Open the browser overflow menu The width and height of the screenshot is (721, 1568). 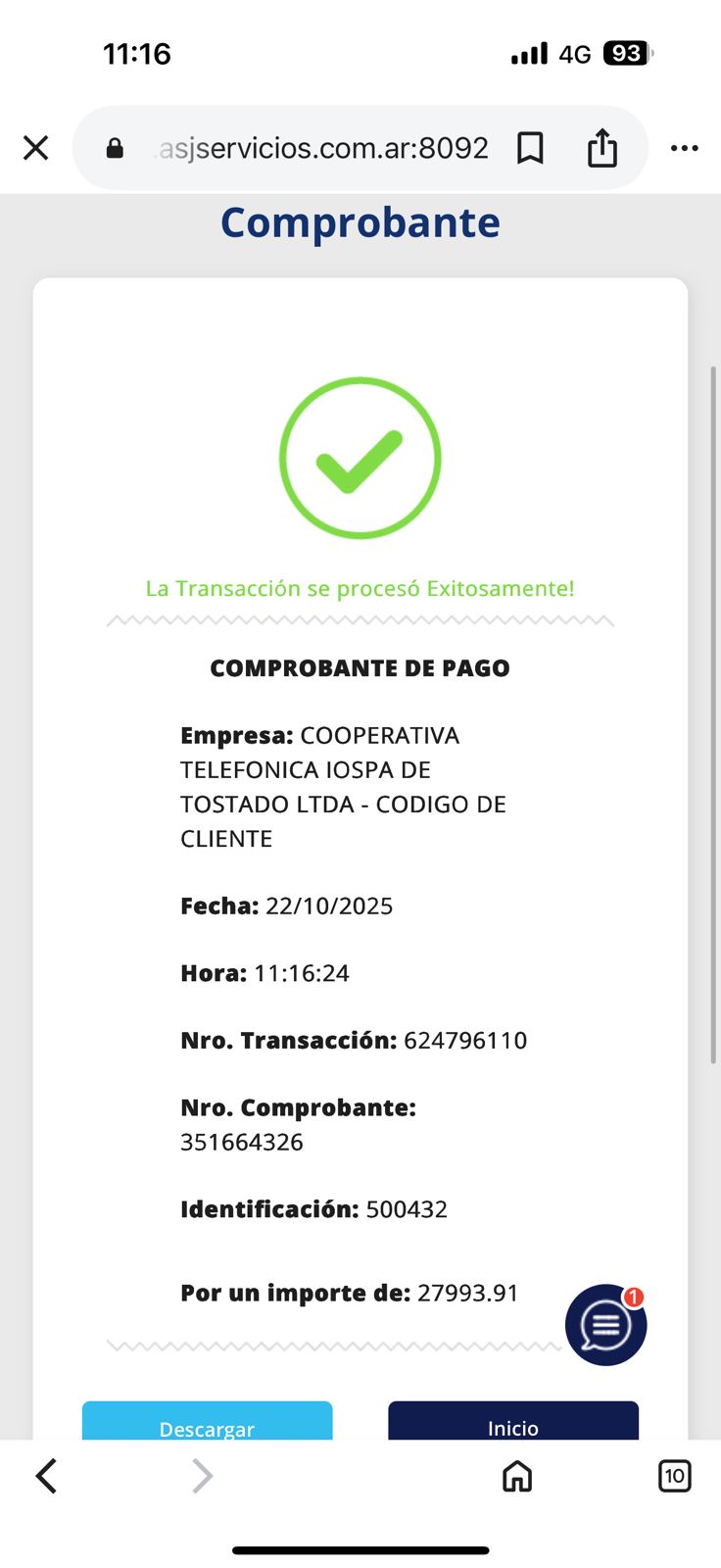684,148
